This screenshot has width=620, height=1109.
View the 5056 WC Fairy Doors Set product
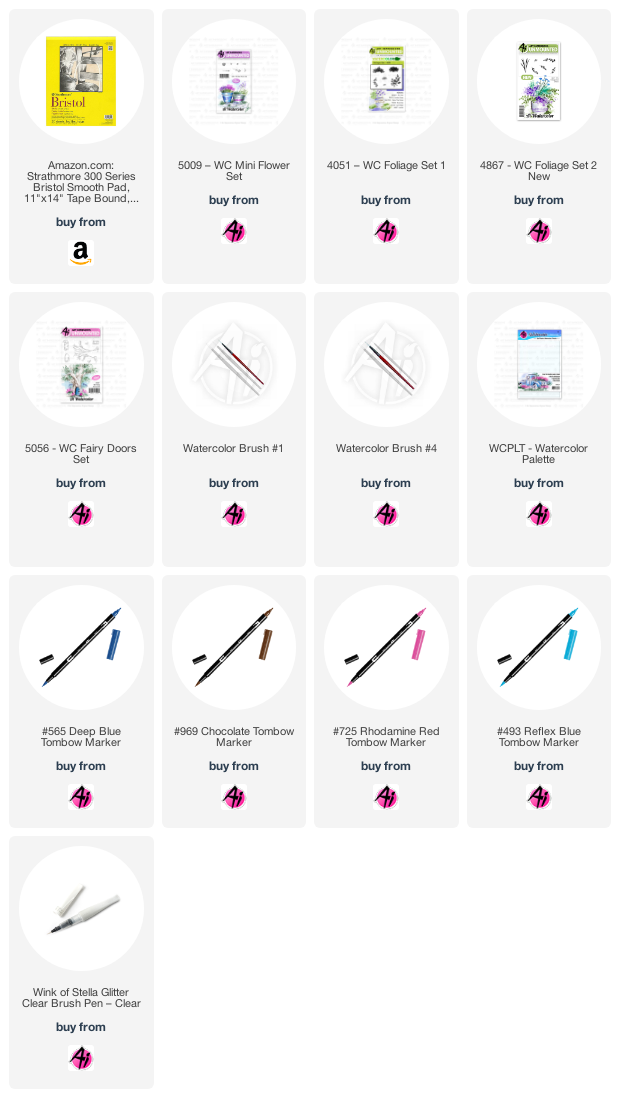point(81,429)
